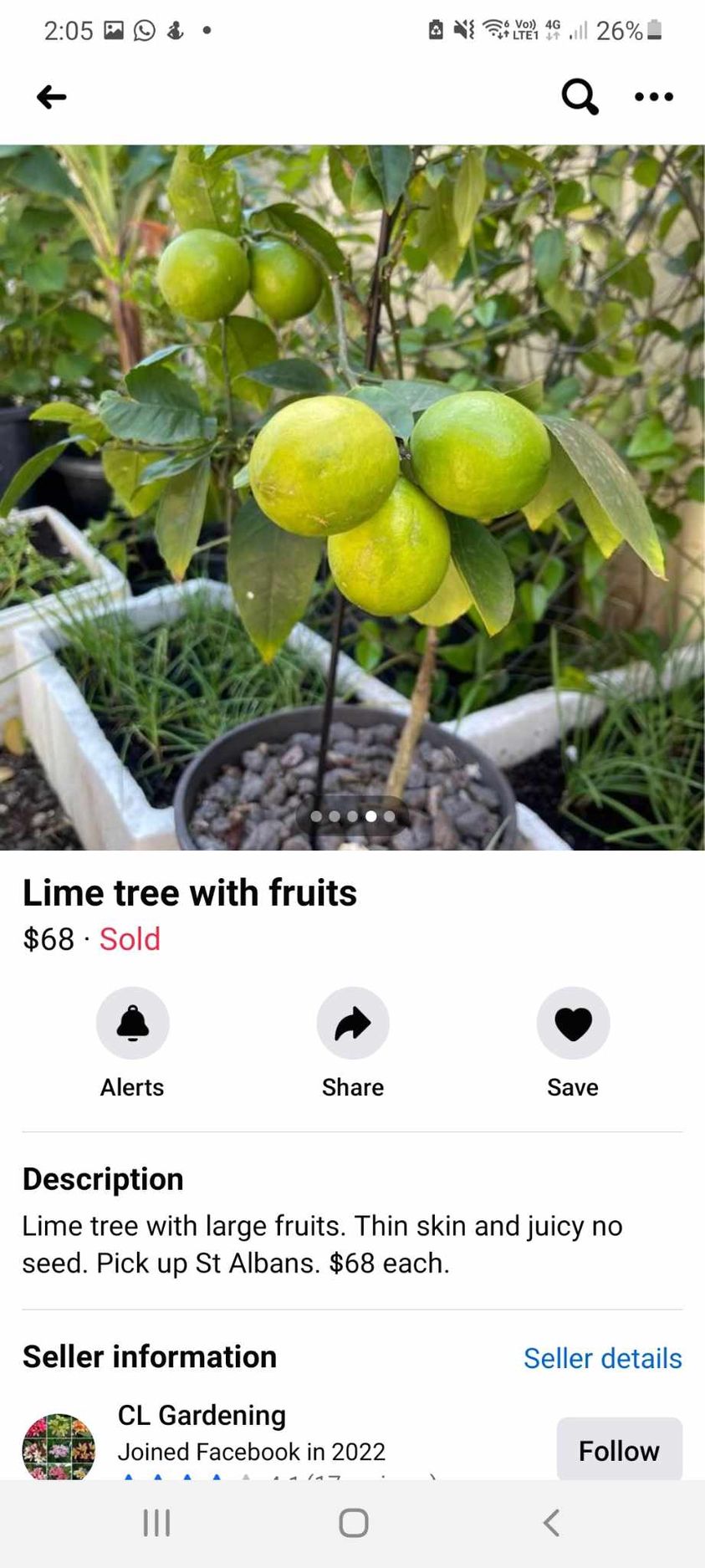Tap the system home button
The height and width of the screenshot is (1568, 705).
(353, 1523)
